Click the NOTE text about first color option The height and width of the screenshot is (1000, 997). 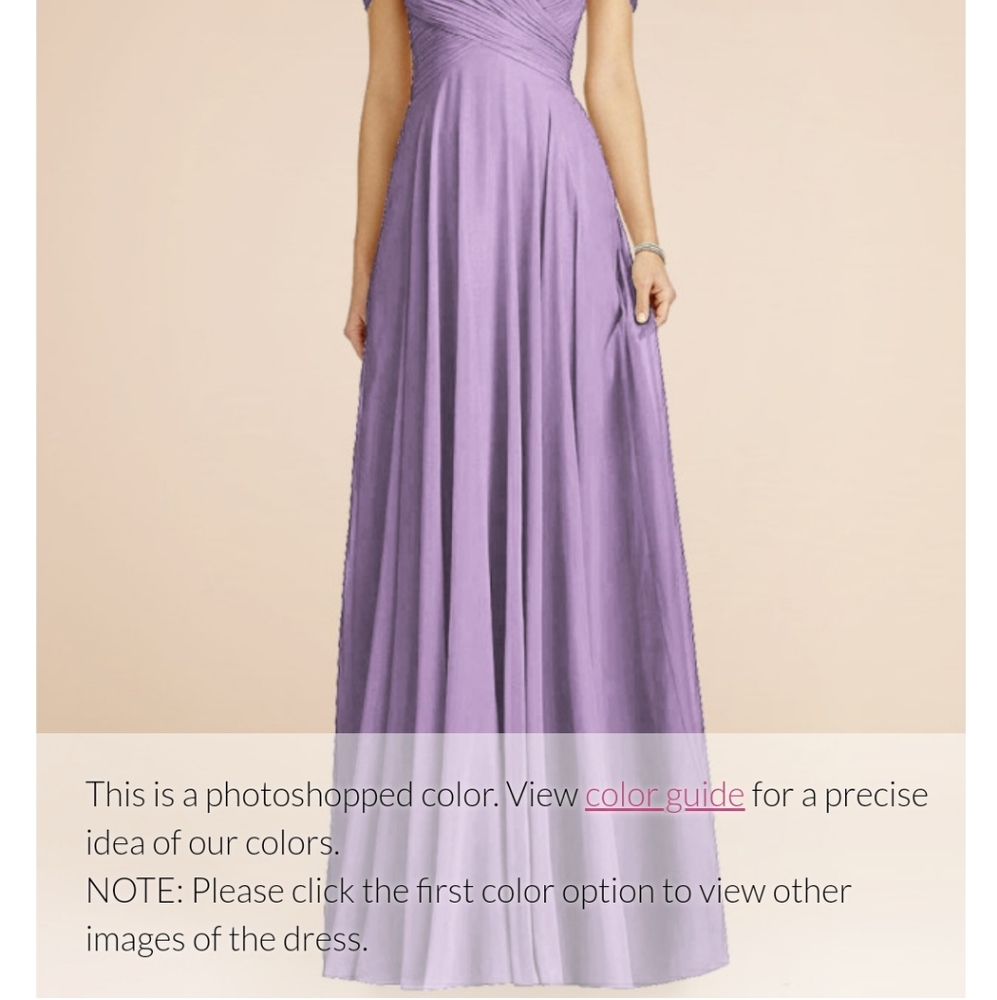[470, 888]
